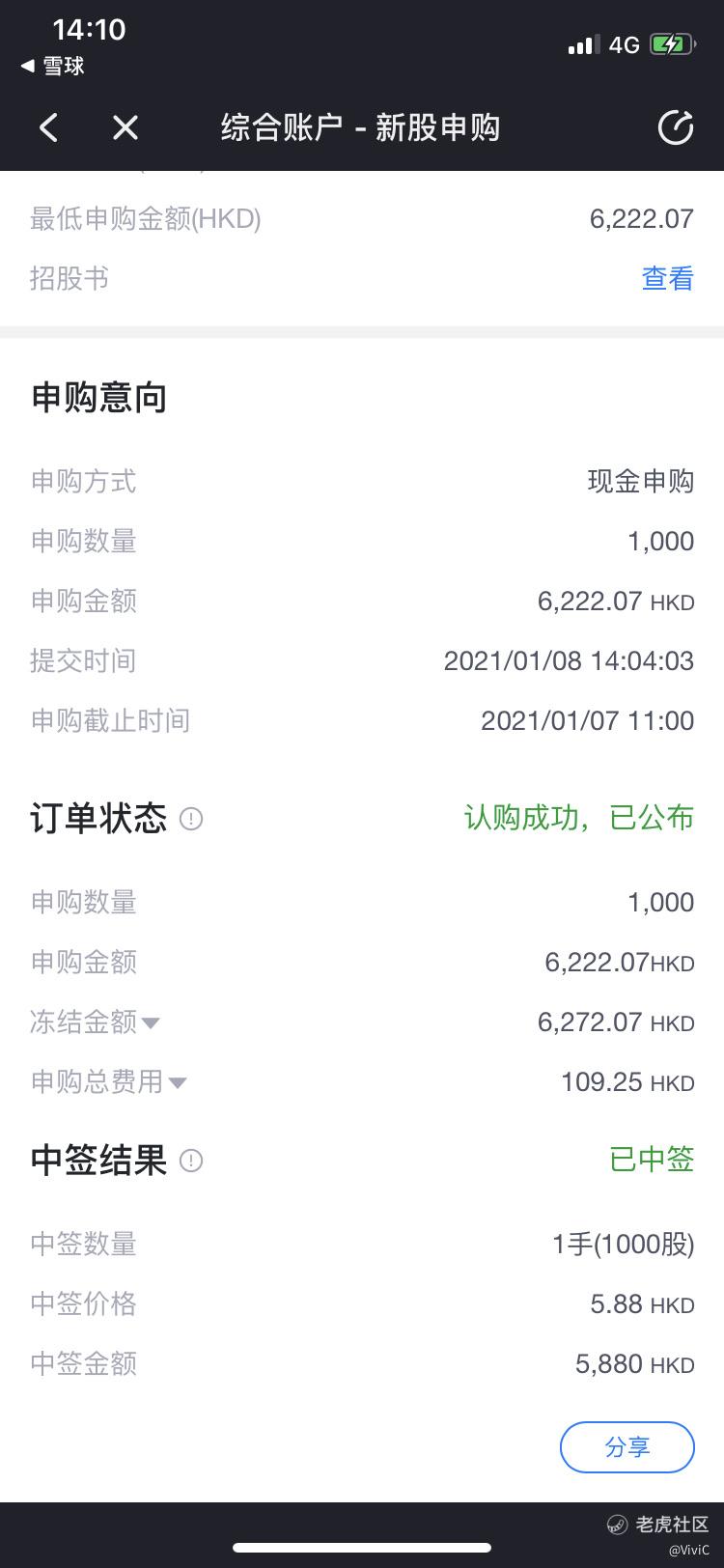
Task: Close the 新股申购 page
Action: click(x=125, y=127)
